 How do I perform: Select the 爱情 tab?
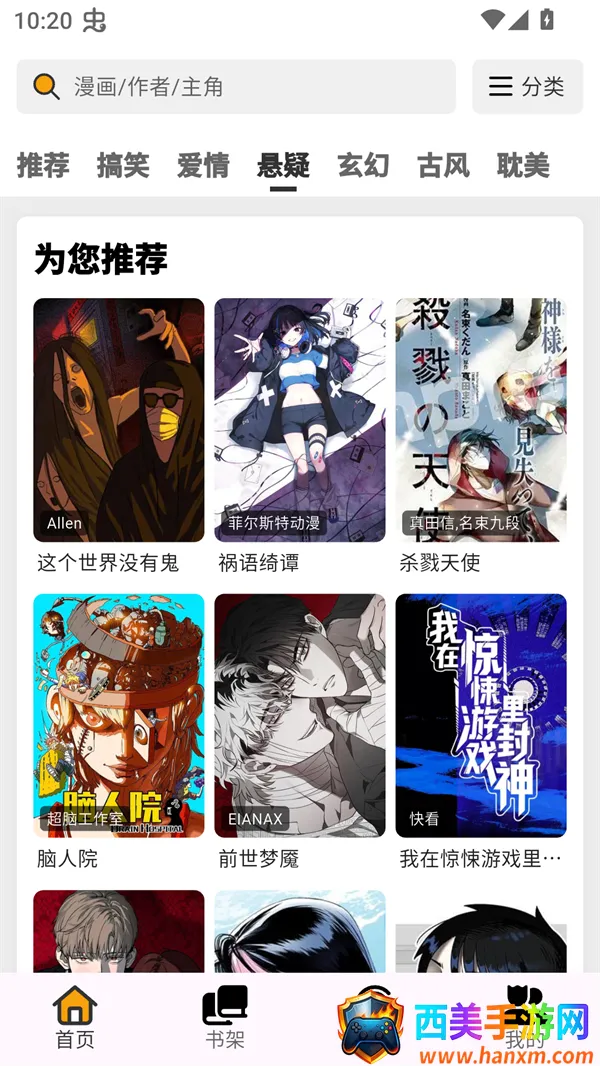tap(203, 165)
